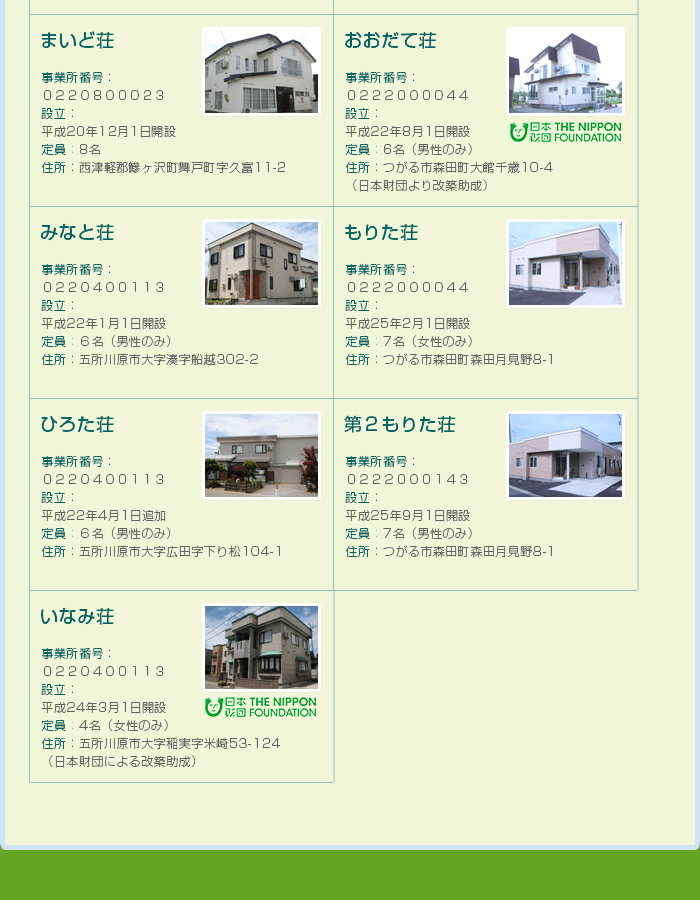Enlarge the おおだて荘 building photo
Image resolution: width=700 pixels, height=900 pixels.
565,71
